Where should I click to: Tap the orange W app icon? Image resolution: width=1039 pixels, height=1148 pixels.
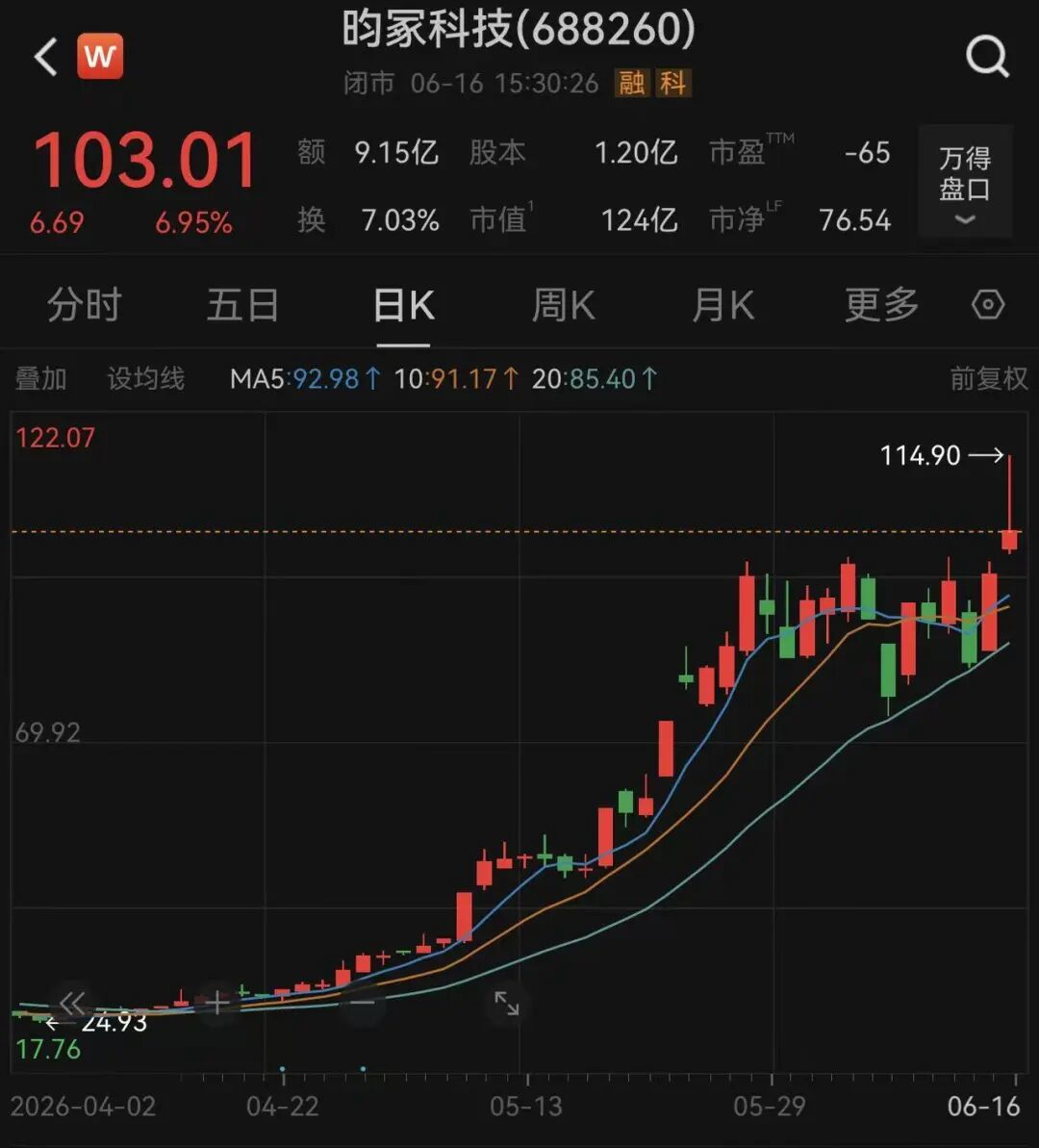click(100, 56)
